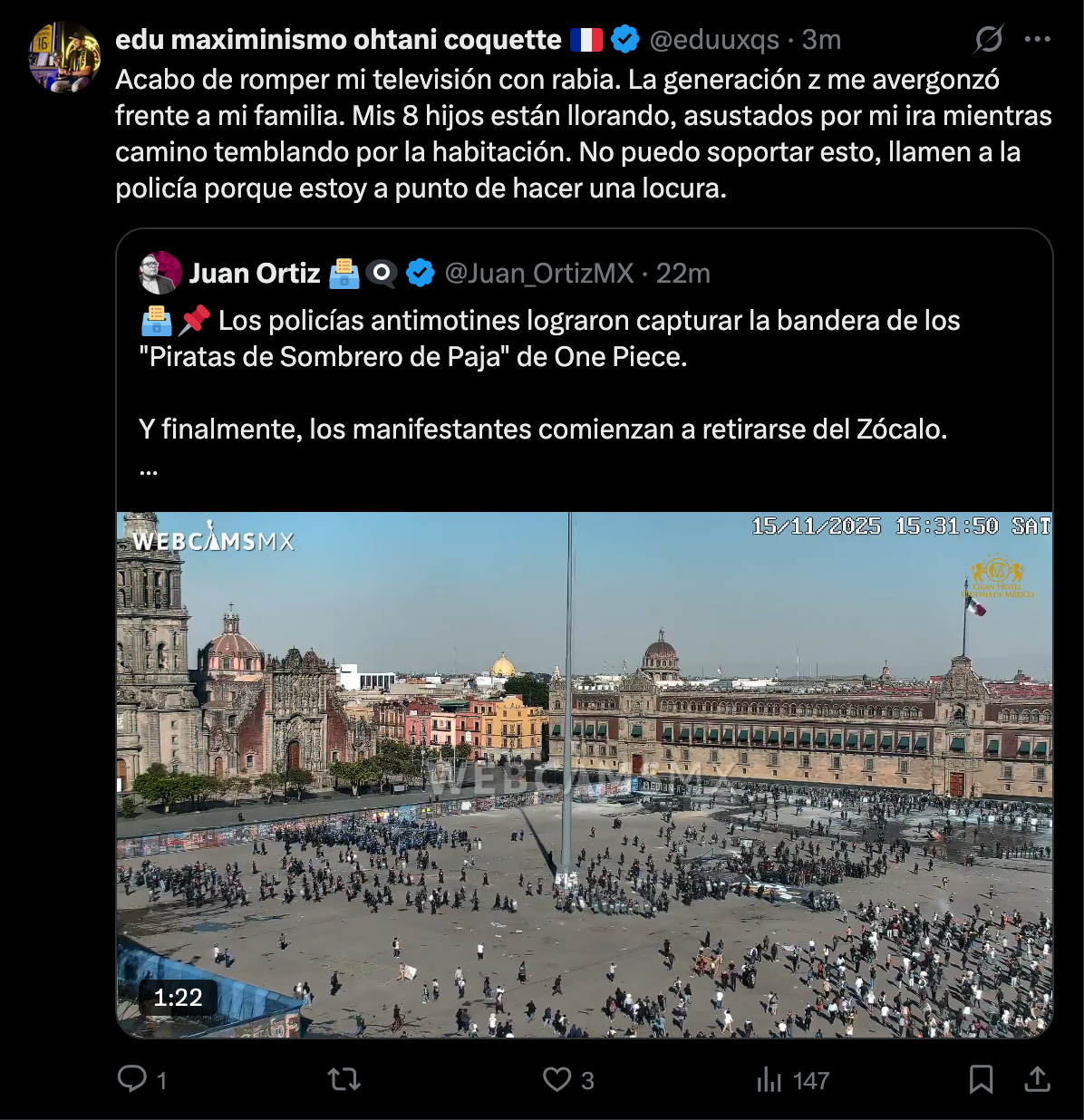Like edu's post

pos(557,1079)
